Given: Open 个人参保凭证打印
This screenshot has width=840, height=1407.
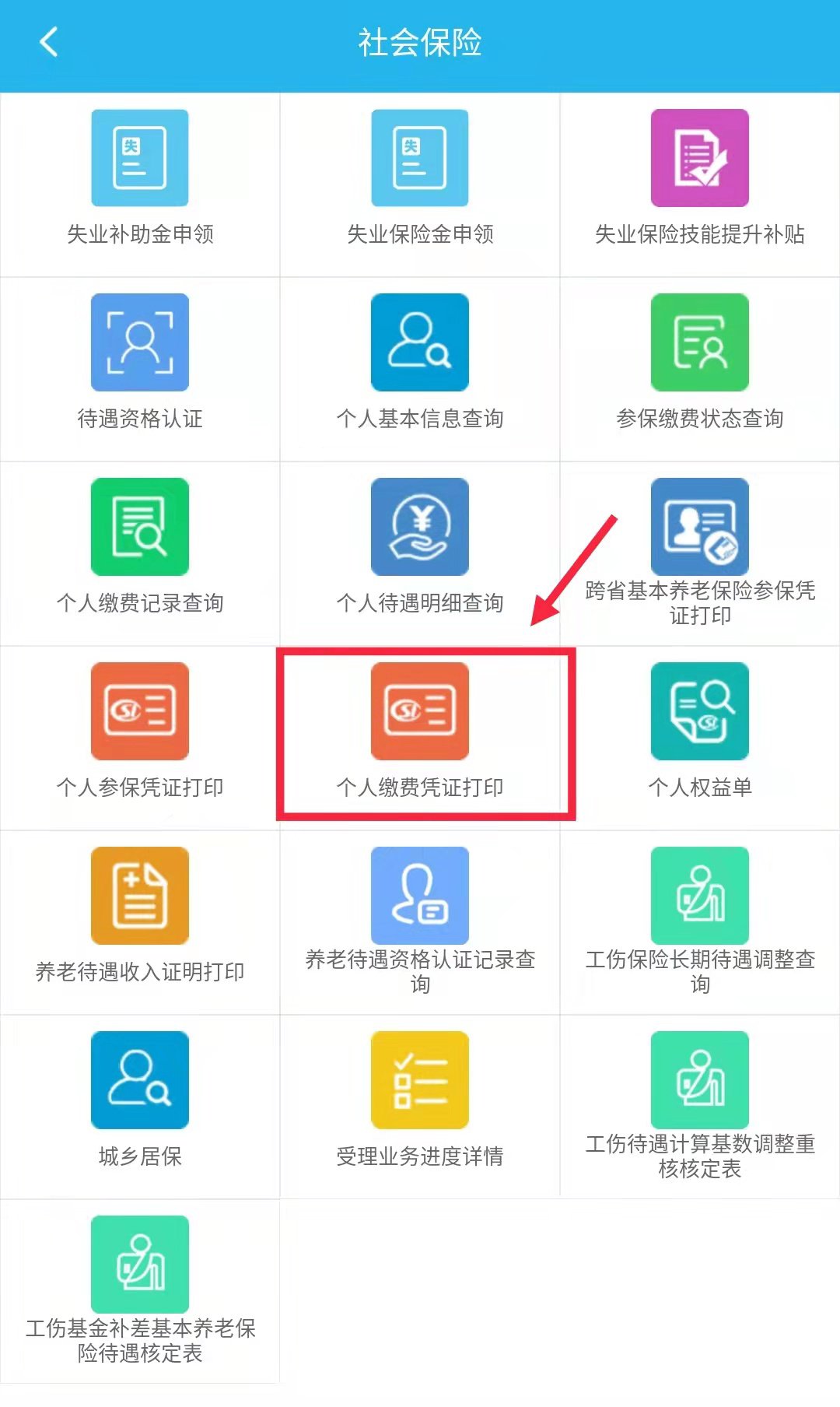Looking at the screenshot, I should [x=140, y=711].
